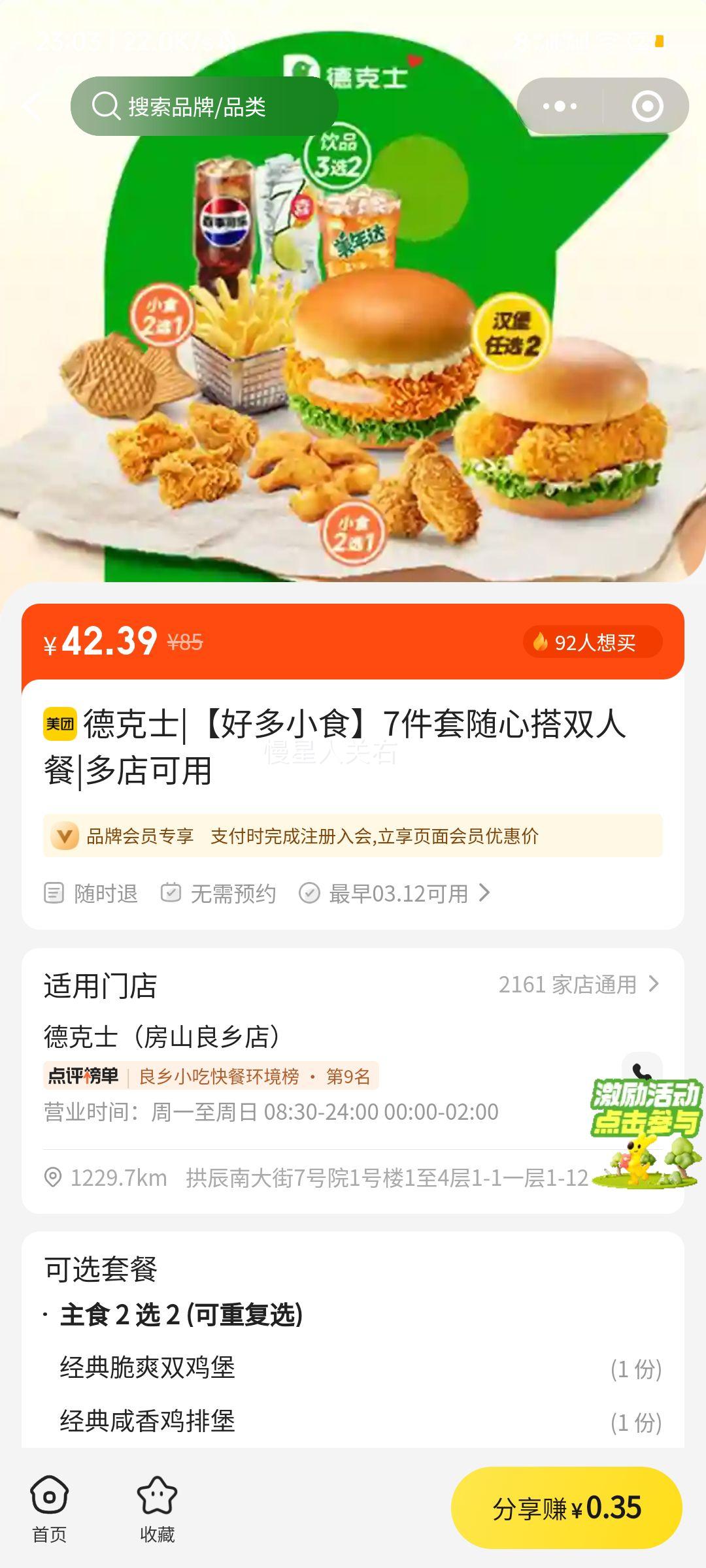Call the 德克士 房山良乡店 store
The width and height of the screenshot is (706, 1568).
pos(642,1071)
